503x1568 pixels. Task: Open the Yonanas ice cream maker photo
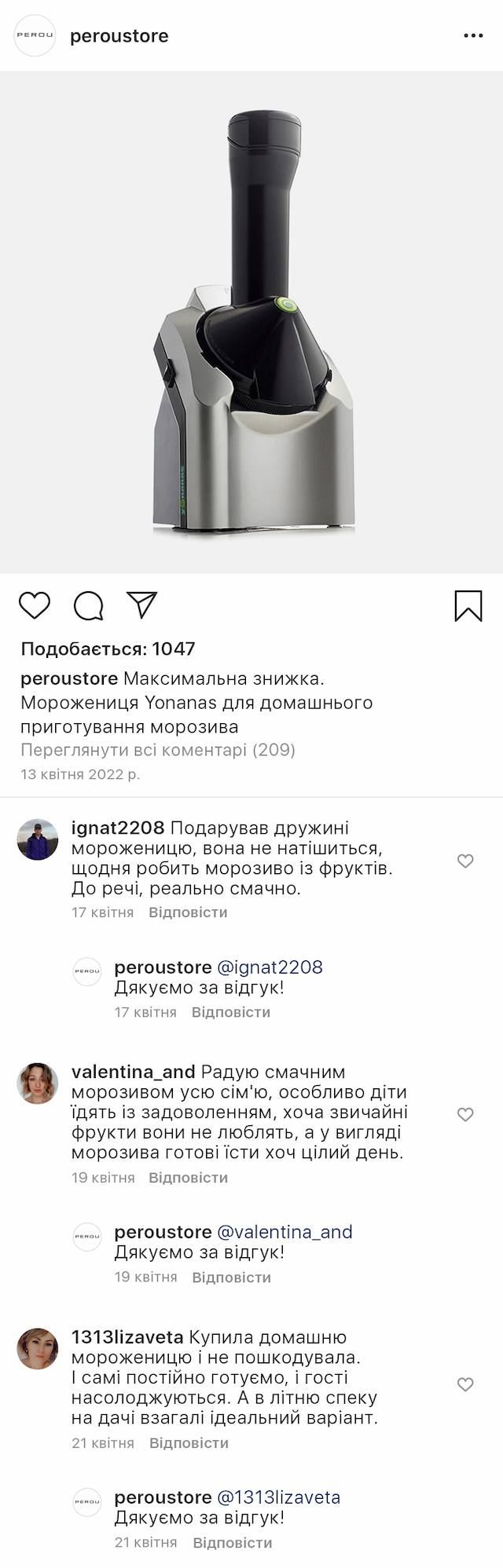[x=251, y=322]
